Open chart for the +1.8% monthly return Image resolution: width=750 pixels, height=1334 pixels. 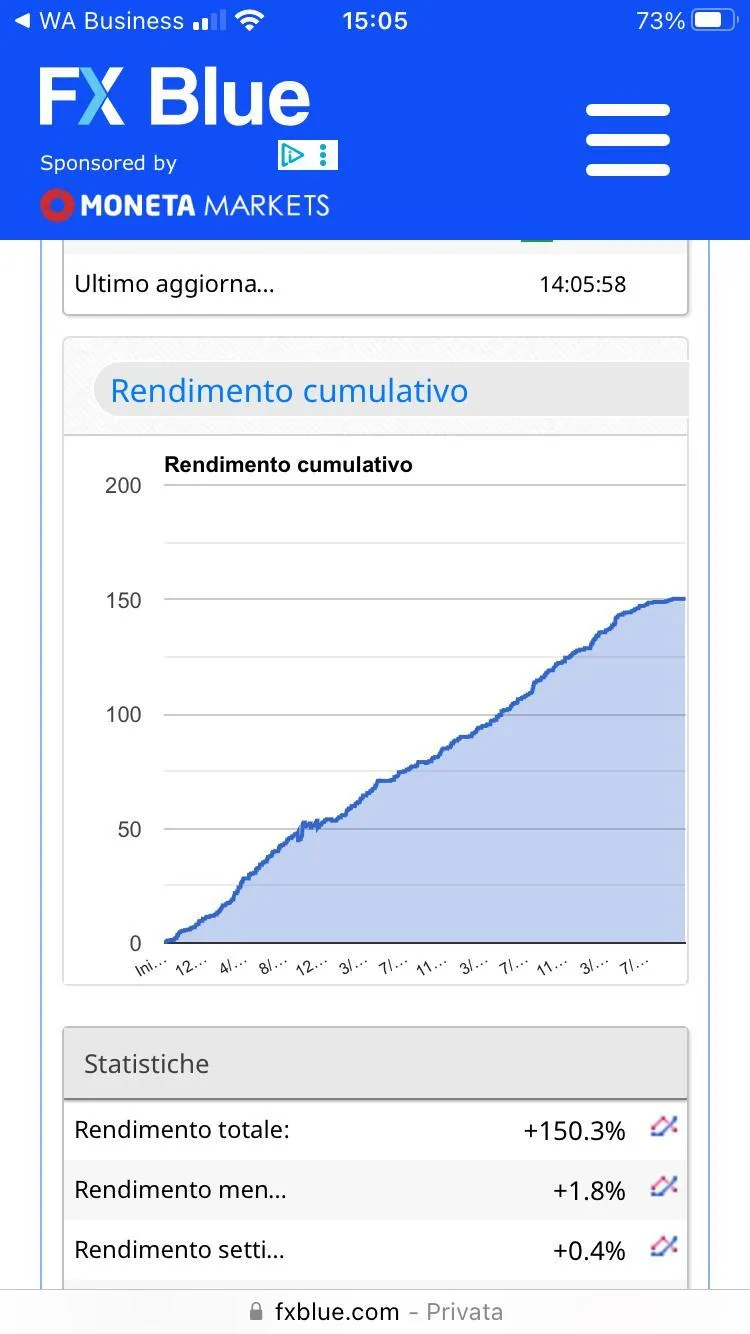[663, 1187]
